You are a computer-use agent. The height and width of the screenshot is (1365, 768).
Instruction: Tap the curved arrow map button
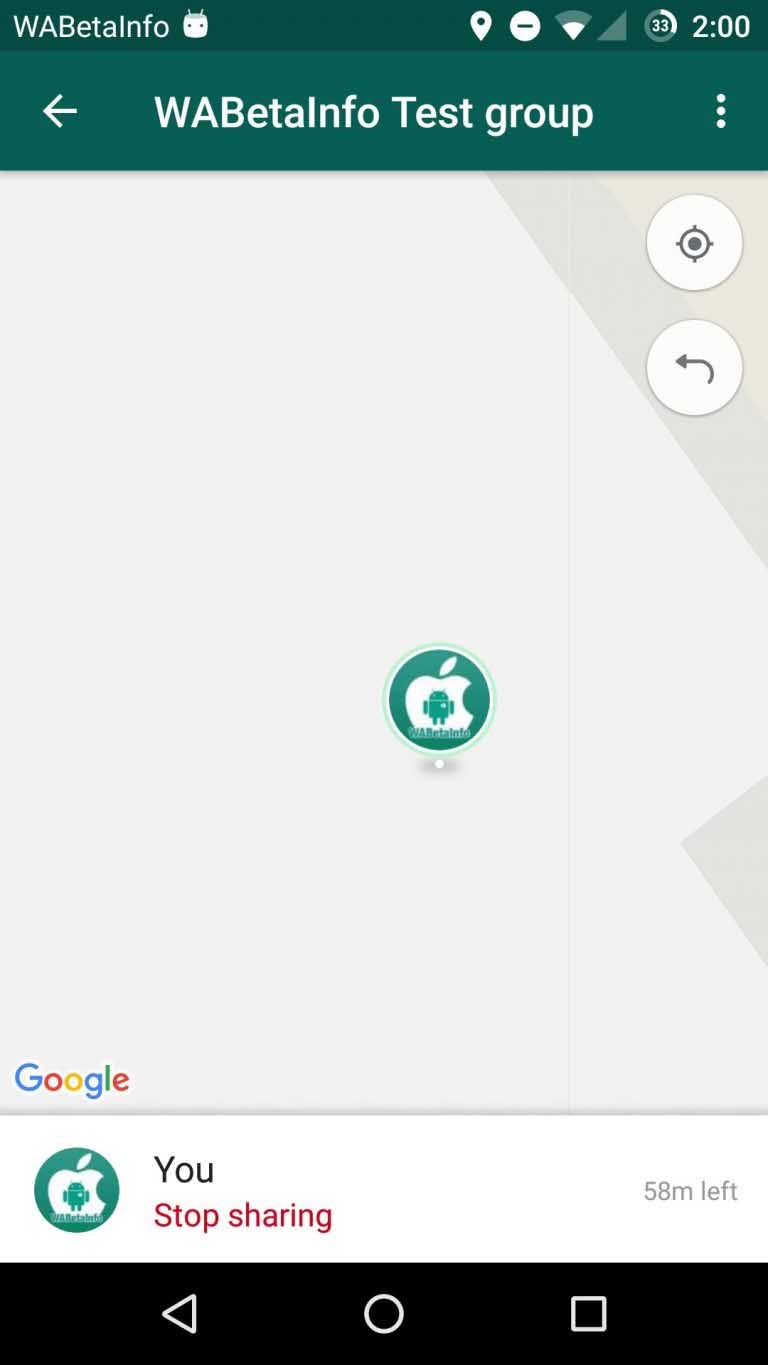(694, 368)
